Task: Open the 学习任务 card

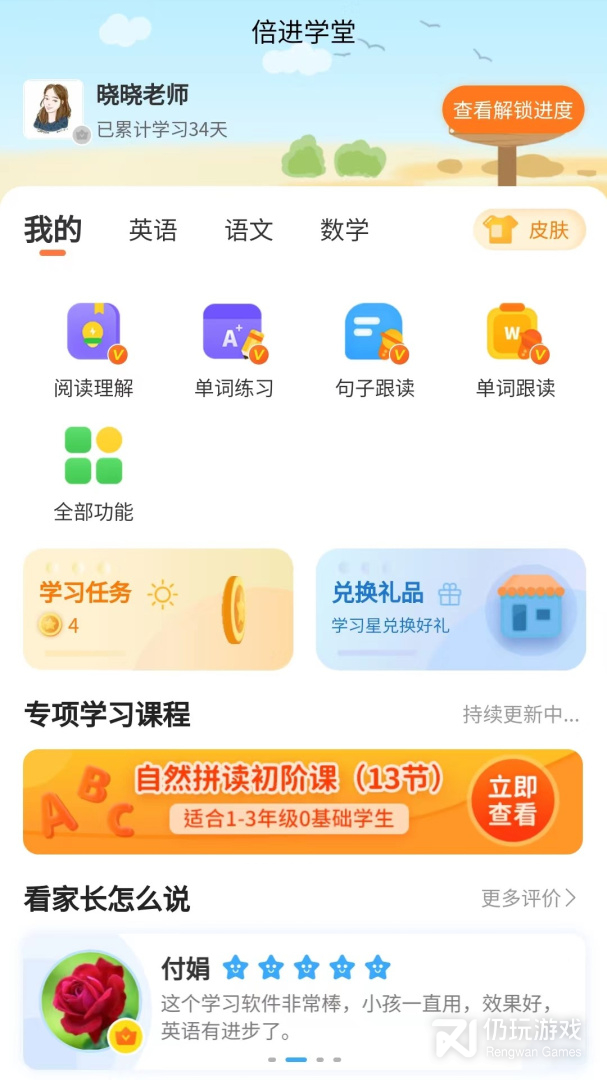Action: click(x=158, y=609)
